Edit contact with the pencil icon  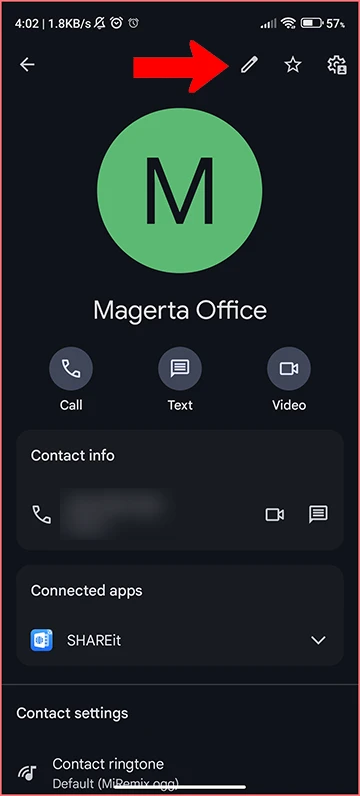tap(249, 64)
